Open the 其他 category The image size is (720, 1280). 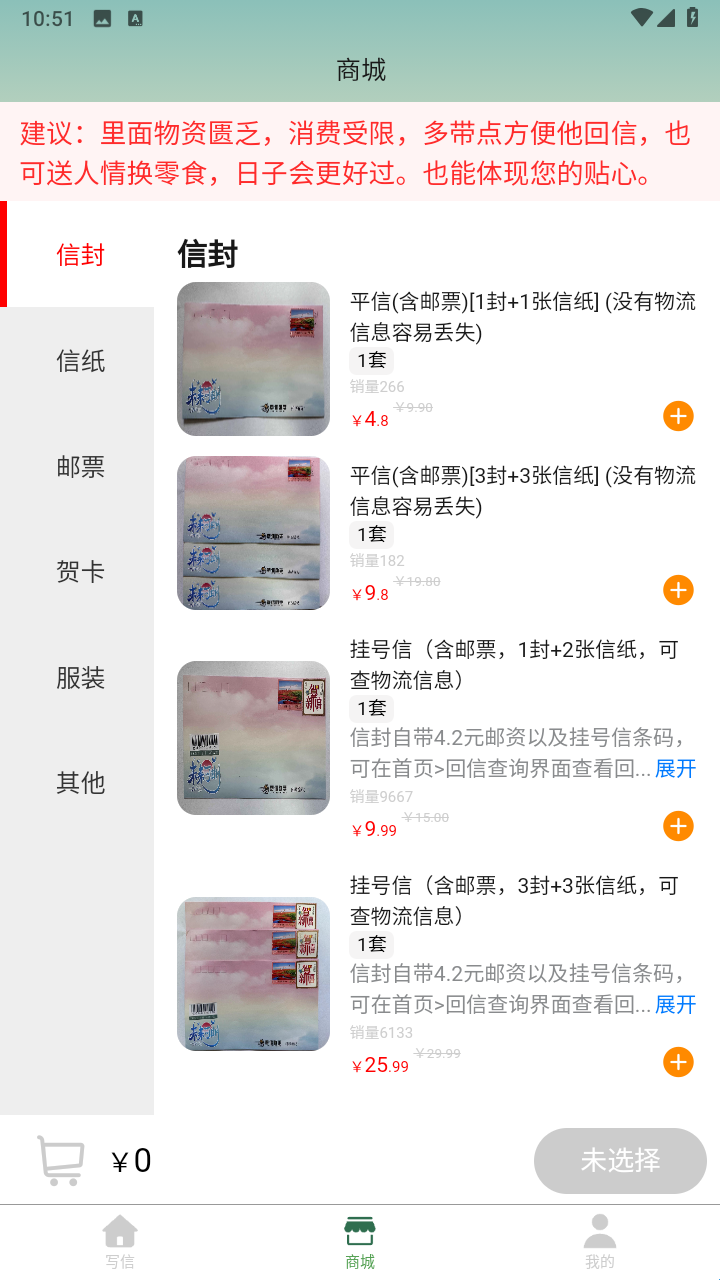pyautogui.click(x=80, y=782)
